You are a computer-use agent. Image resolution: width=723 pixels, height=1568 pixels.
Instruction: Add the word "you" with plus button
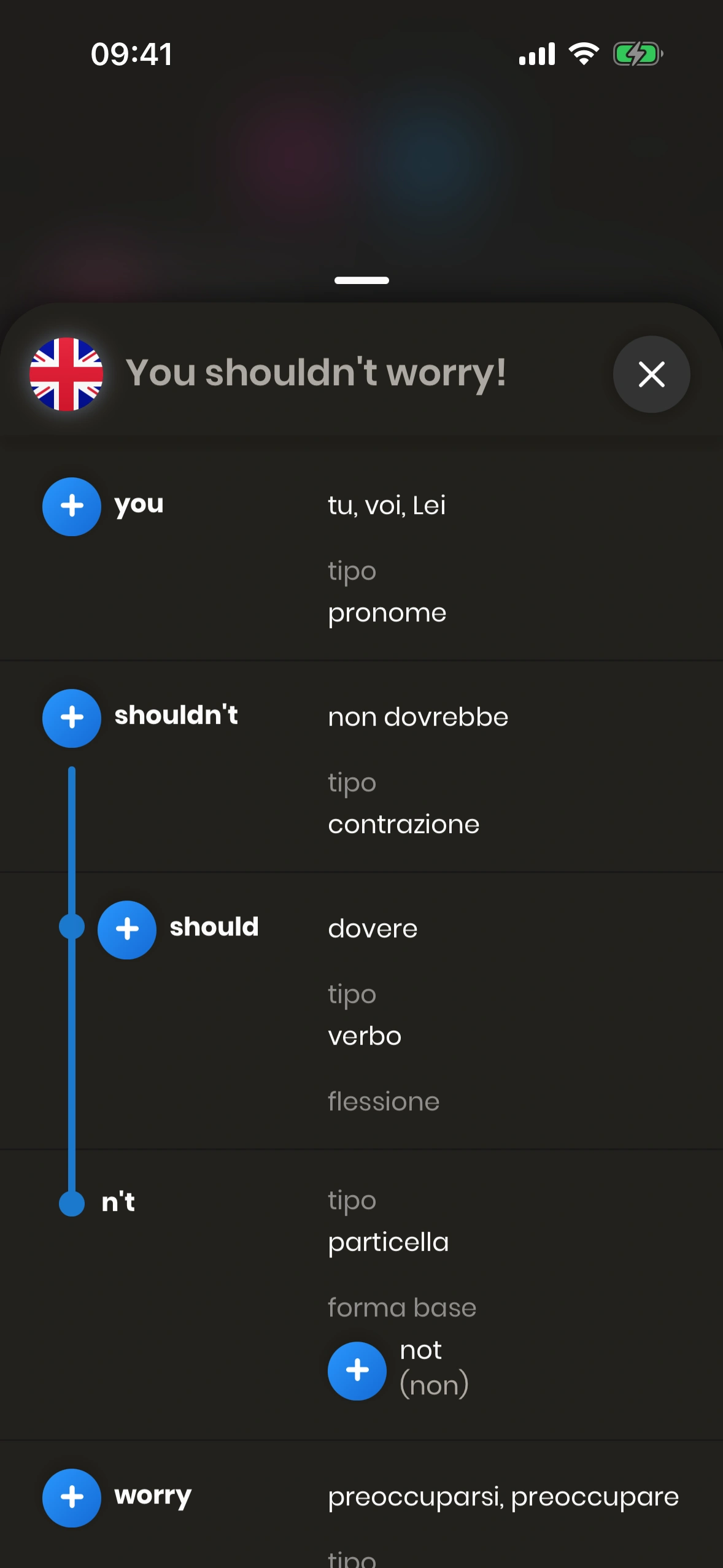click(72, 506)
